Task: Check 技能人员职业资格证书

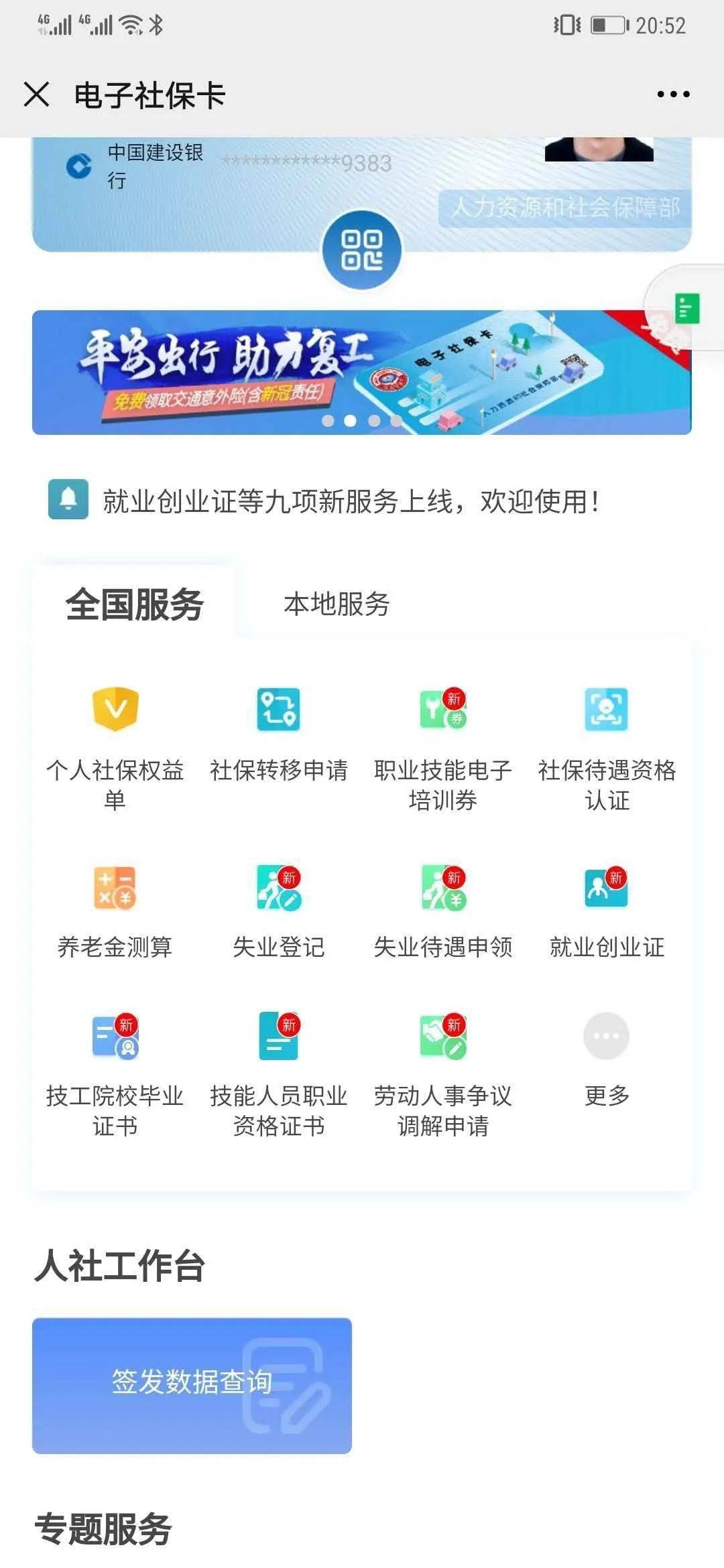Action: [279, 1072]
